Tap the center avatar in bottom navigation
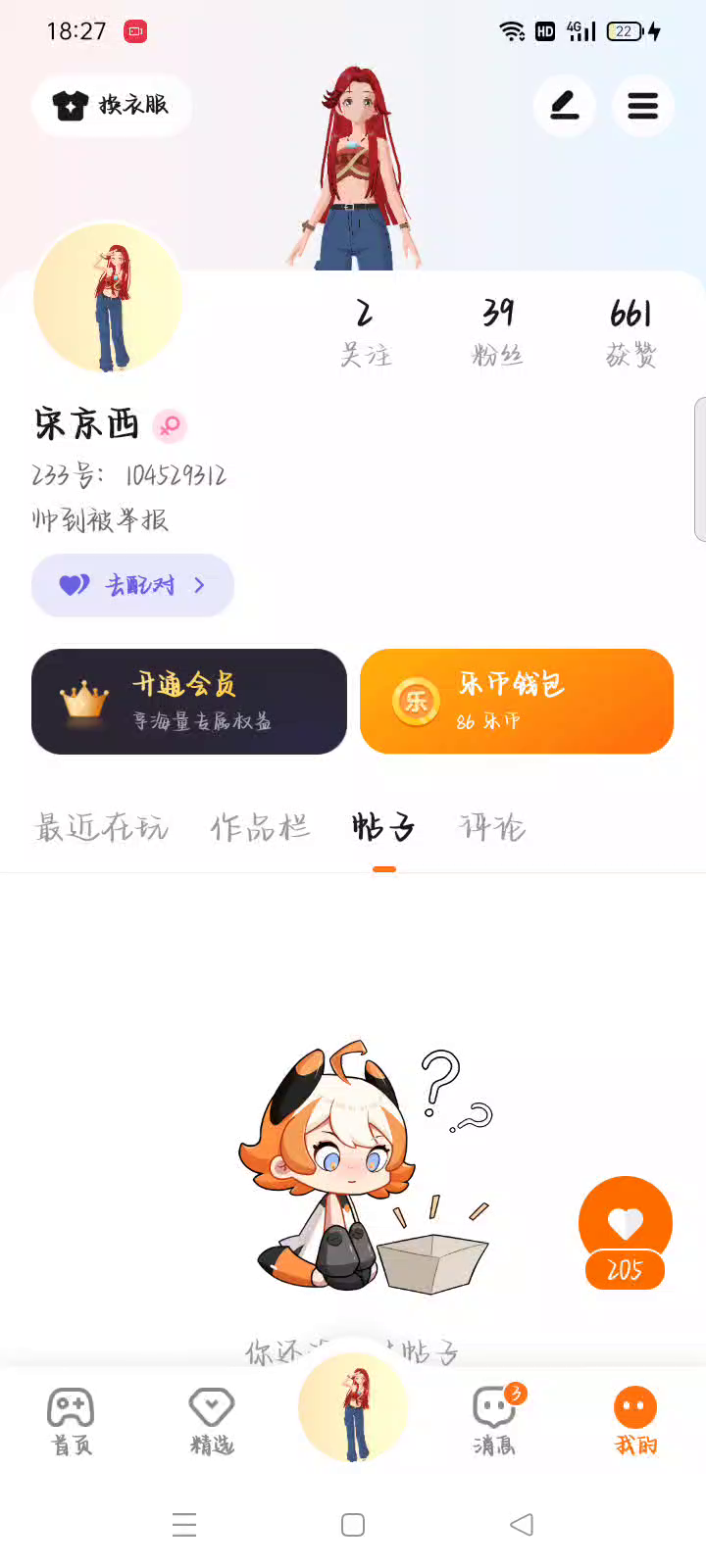 (x=353, y=1409)
